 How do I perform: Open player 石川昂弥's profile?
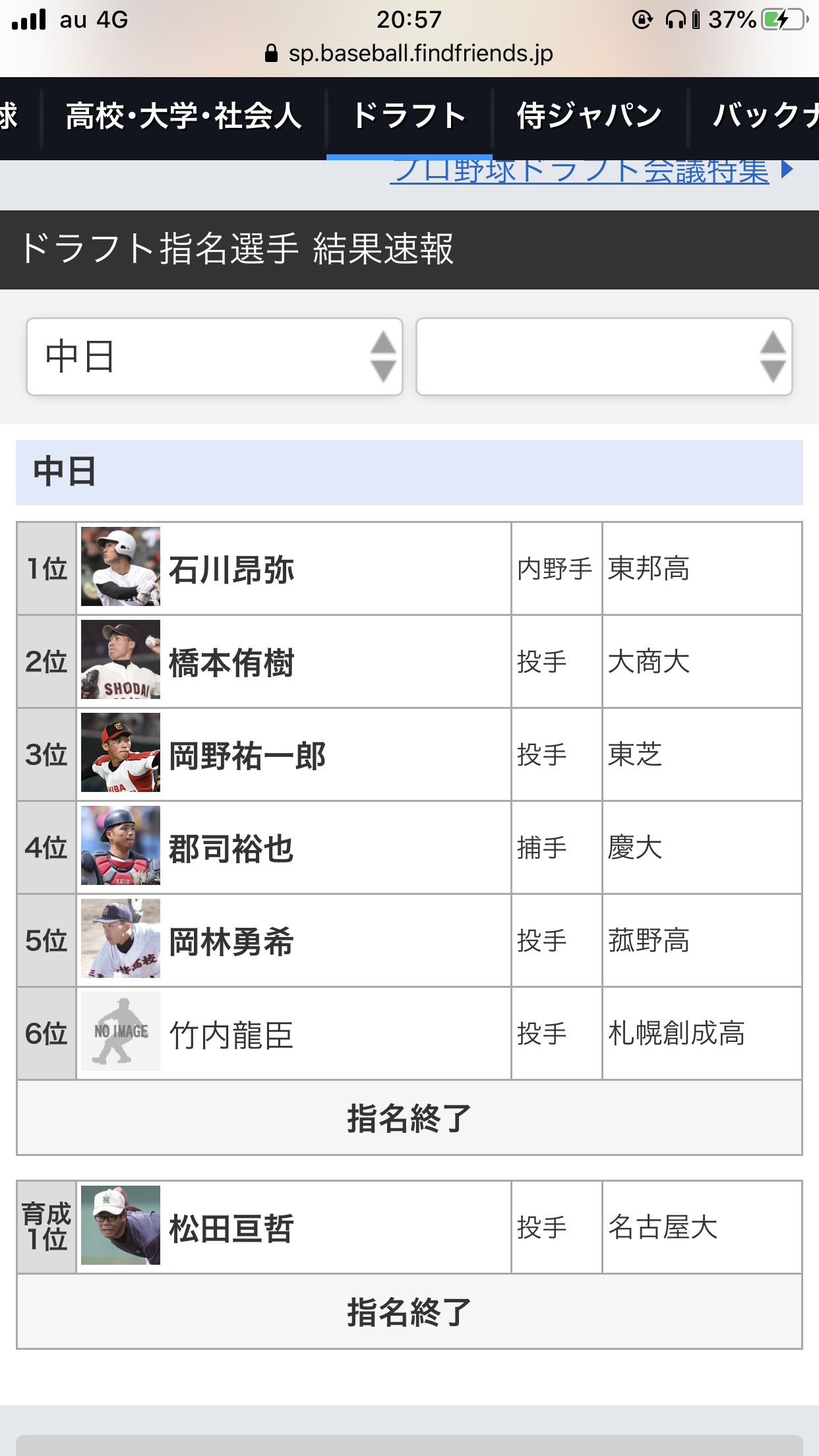point(409,568)
